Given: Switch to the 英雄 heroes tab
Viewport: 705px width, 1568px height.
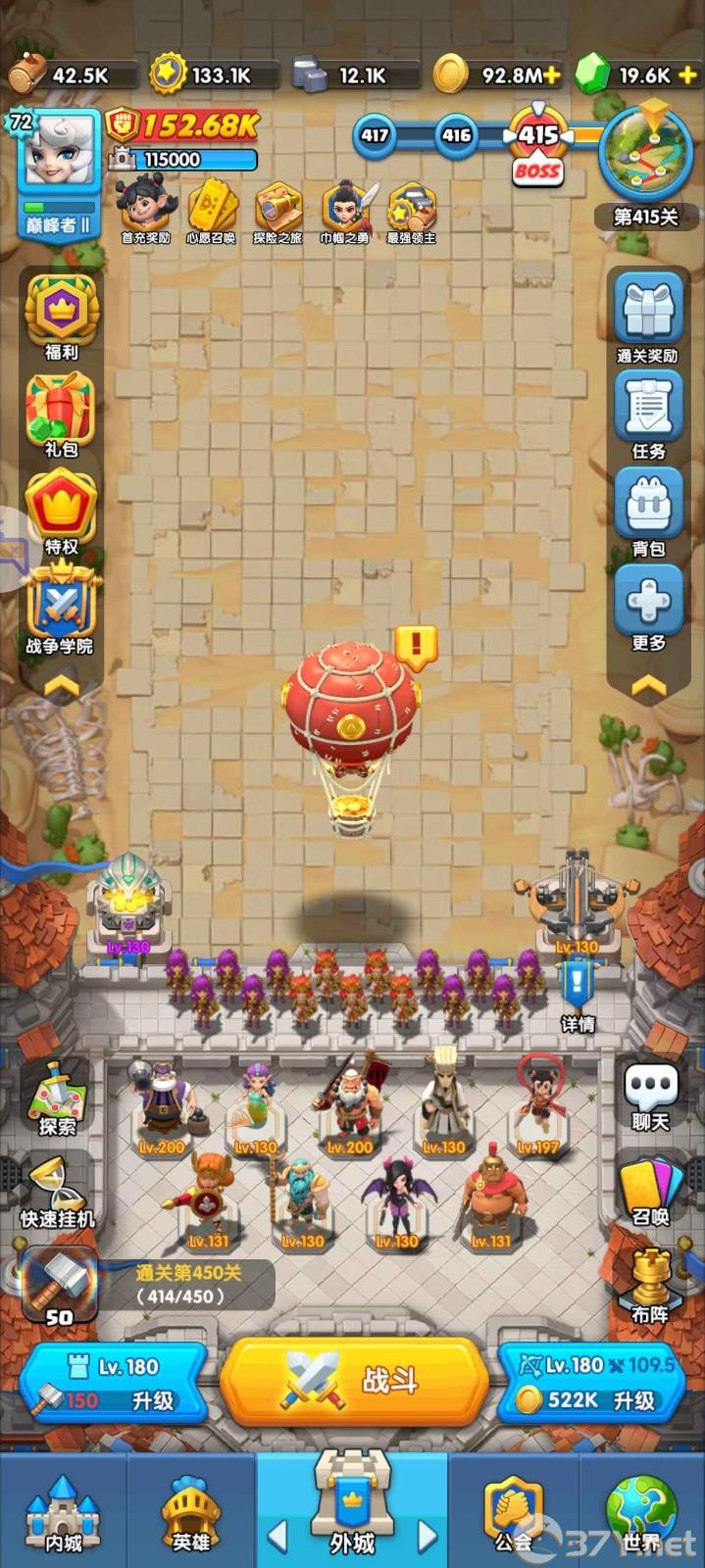Looking at the screenshot, I should (190, 1514).
